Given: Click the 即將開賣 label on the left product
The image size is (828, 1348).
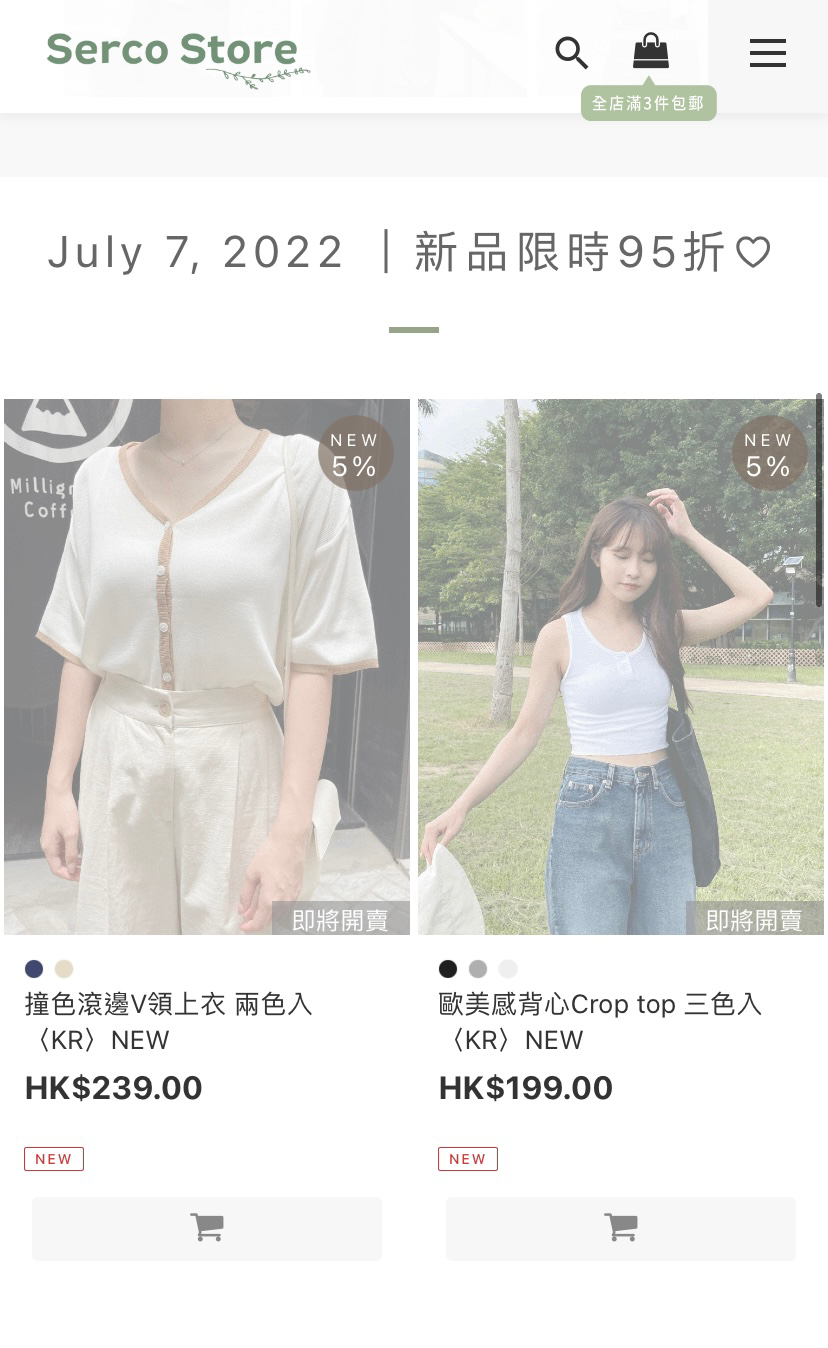Looking at the screenshot, I should [341, 920].
